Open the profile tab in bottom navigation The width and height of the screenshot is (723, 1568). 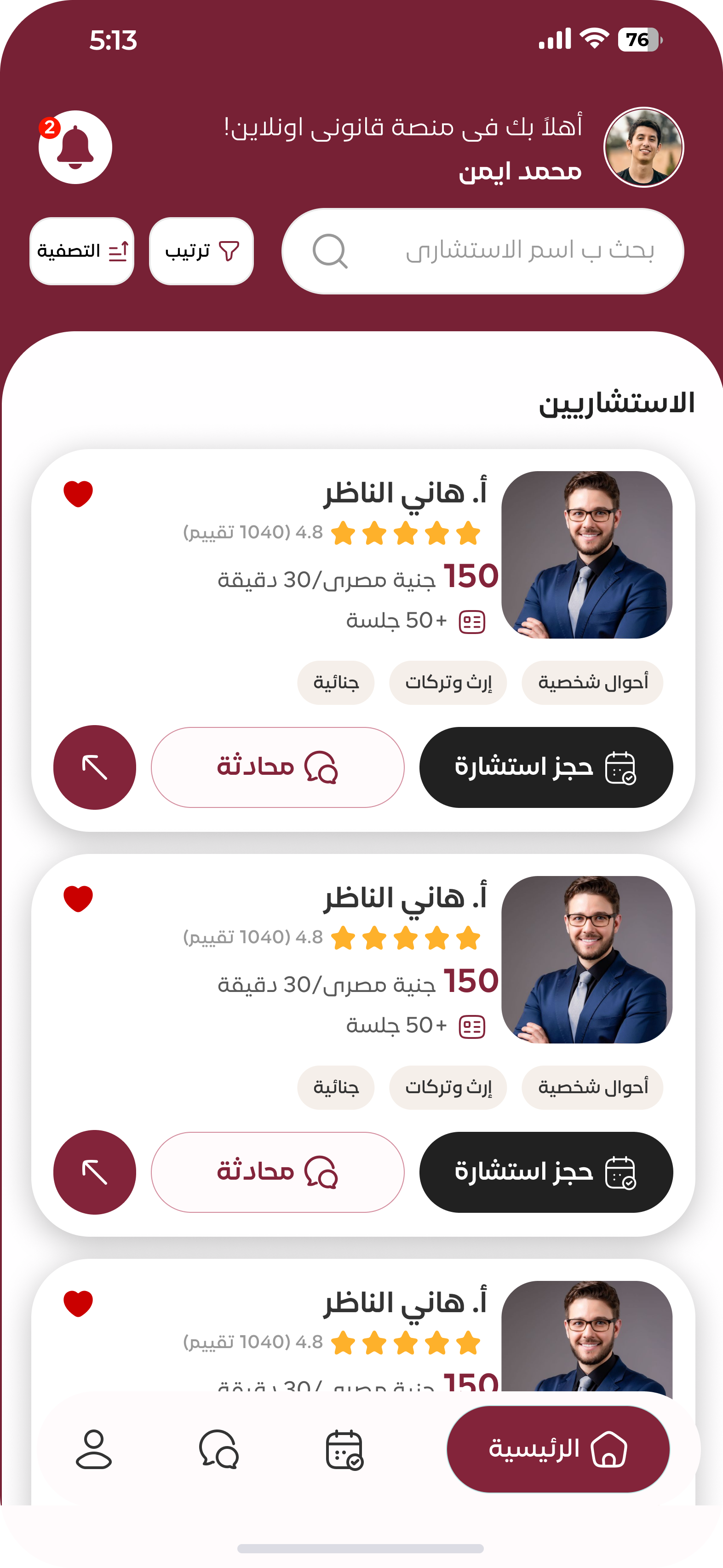click(x=94, y=1450)
